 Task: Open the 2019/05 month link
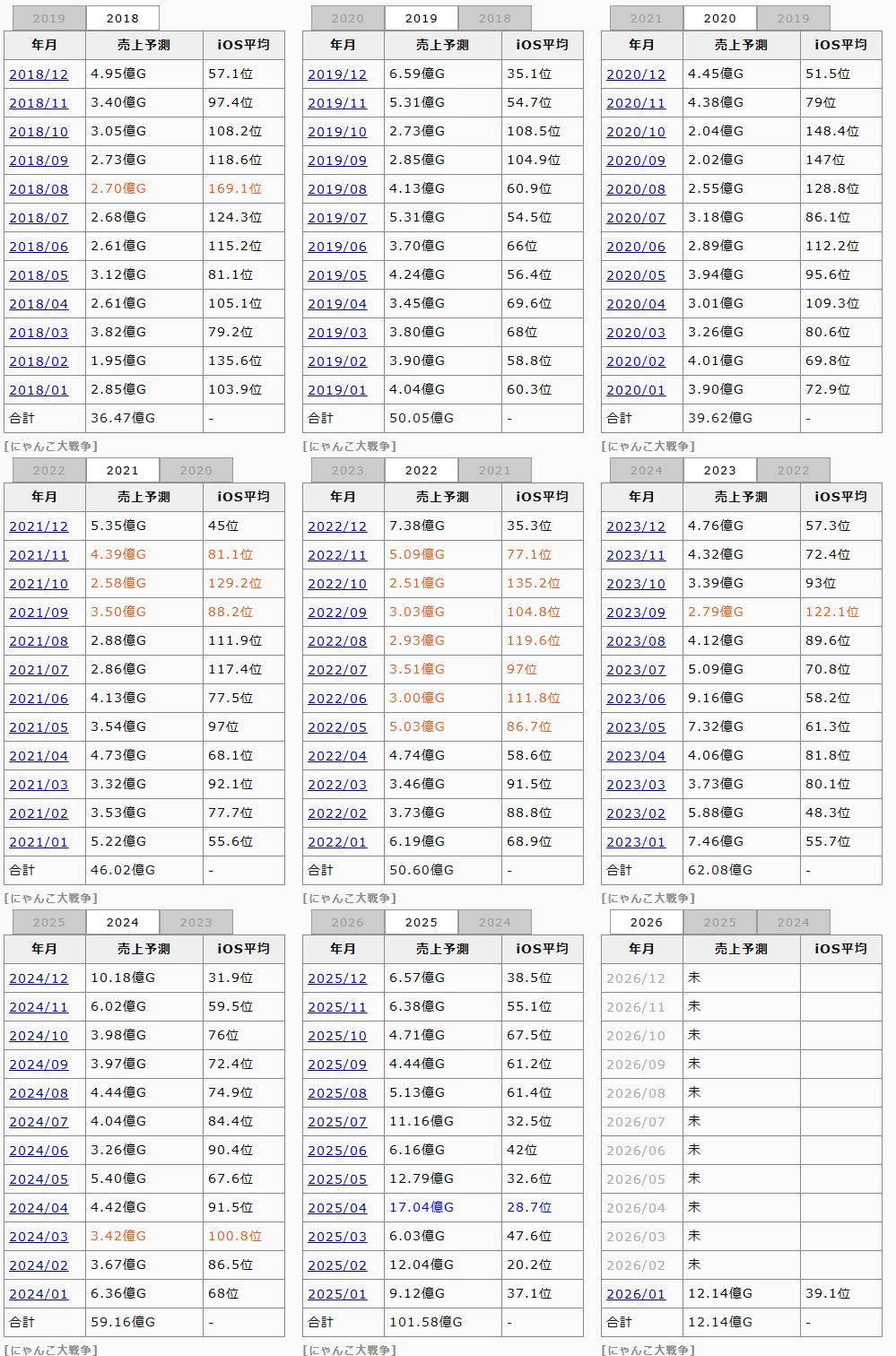point(337,275)
